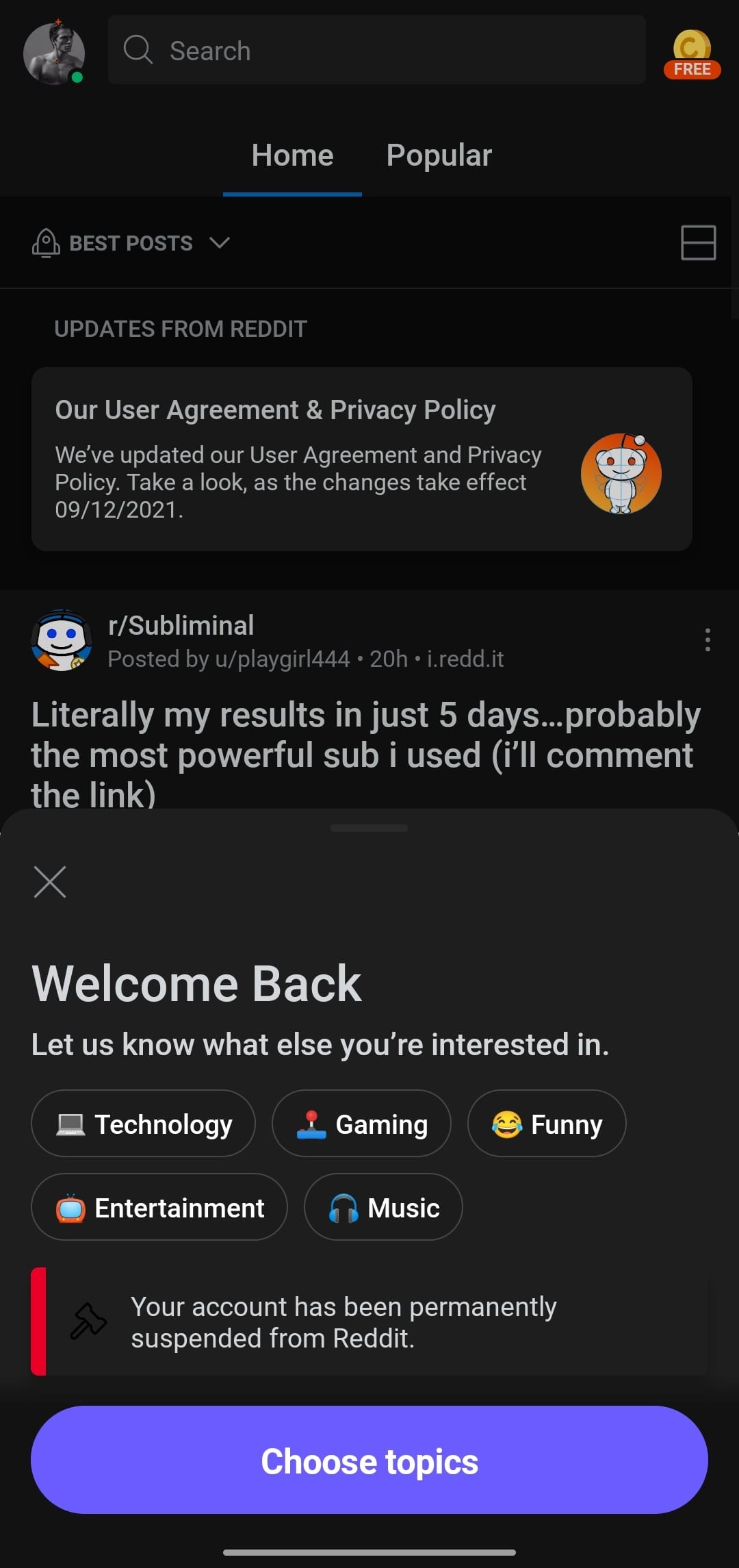Select the Home tab
The height and width of the screenshot is (1568, 739).
point(291,155)
